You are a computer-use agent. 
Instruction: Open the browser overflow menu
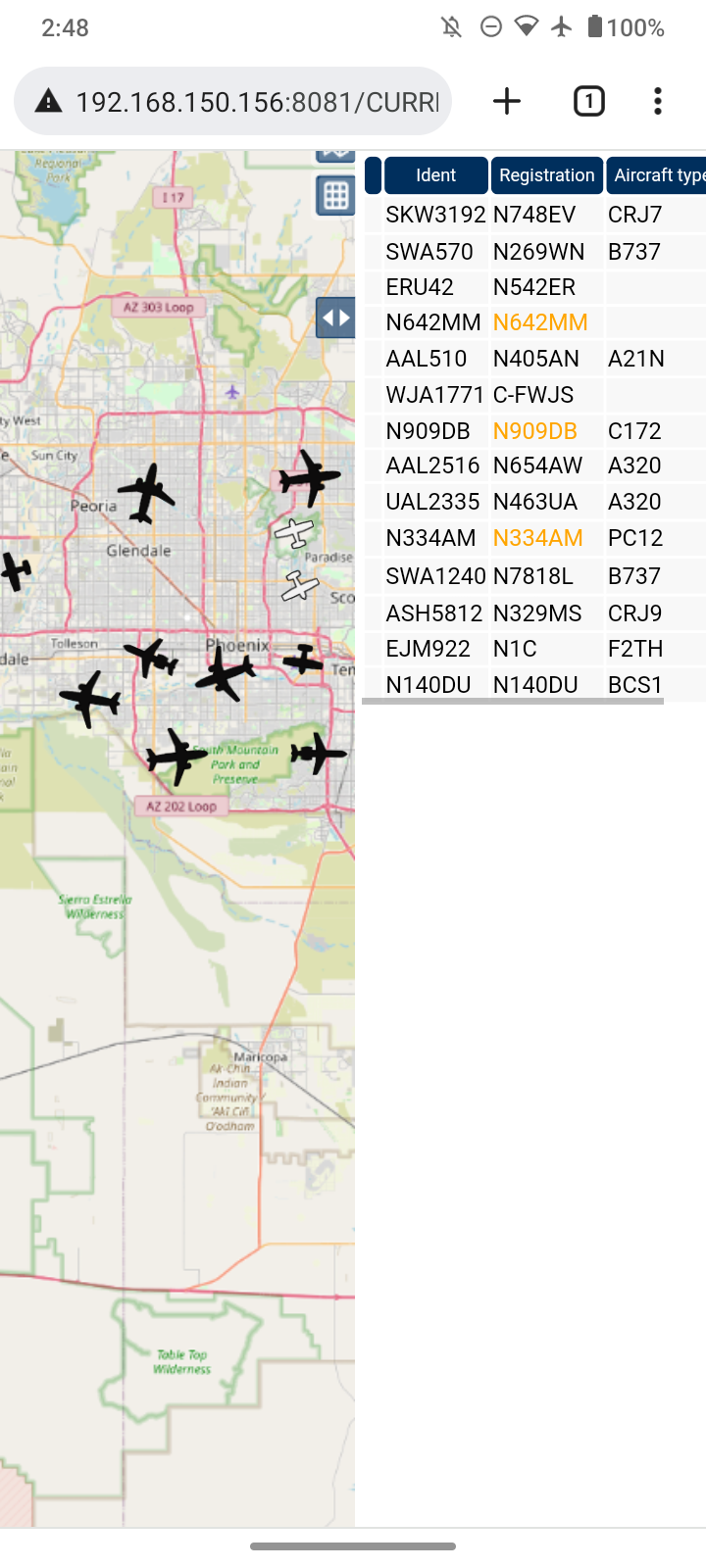(x=658, y=101)
